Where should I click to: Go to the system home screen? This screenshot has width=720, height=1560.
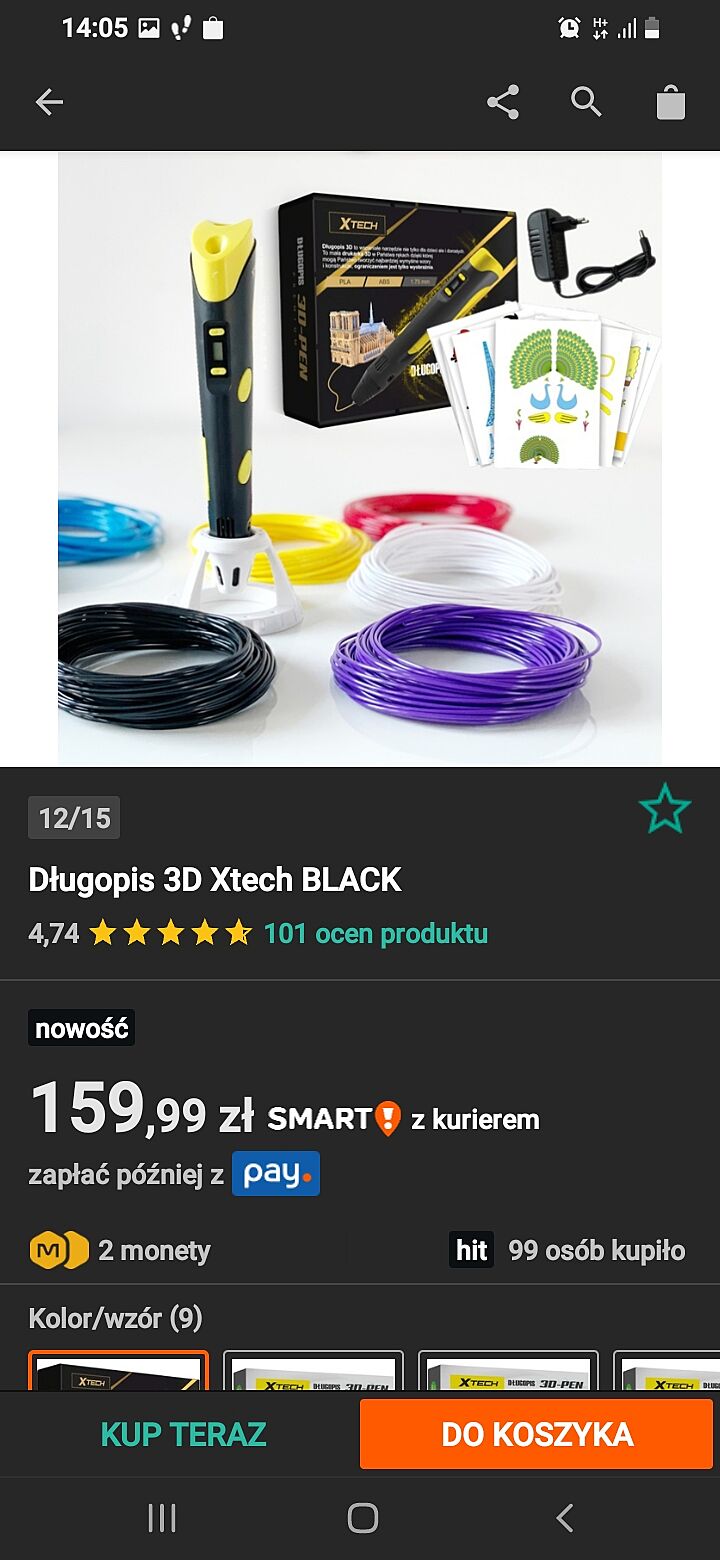362,1518
